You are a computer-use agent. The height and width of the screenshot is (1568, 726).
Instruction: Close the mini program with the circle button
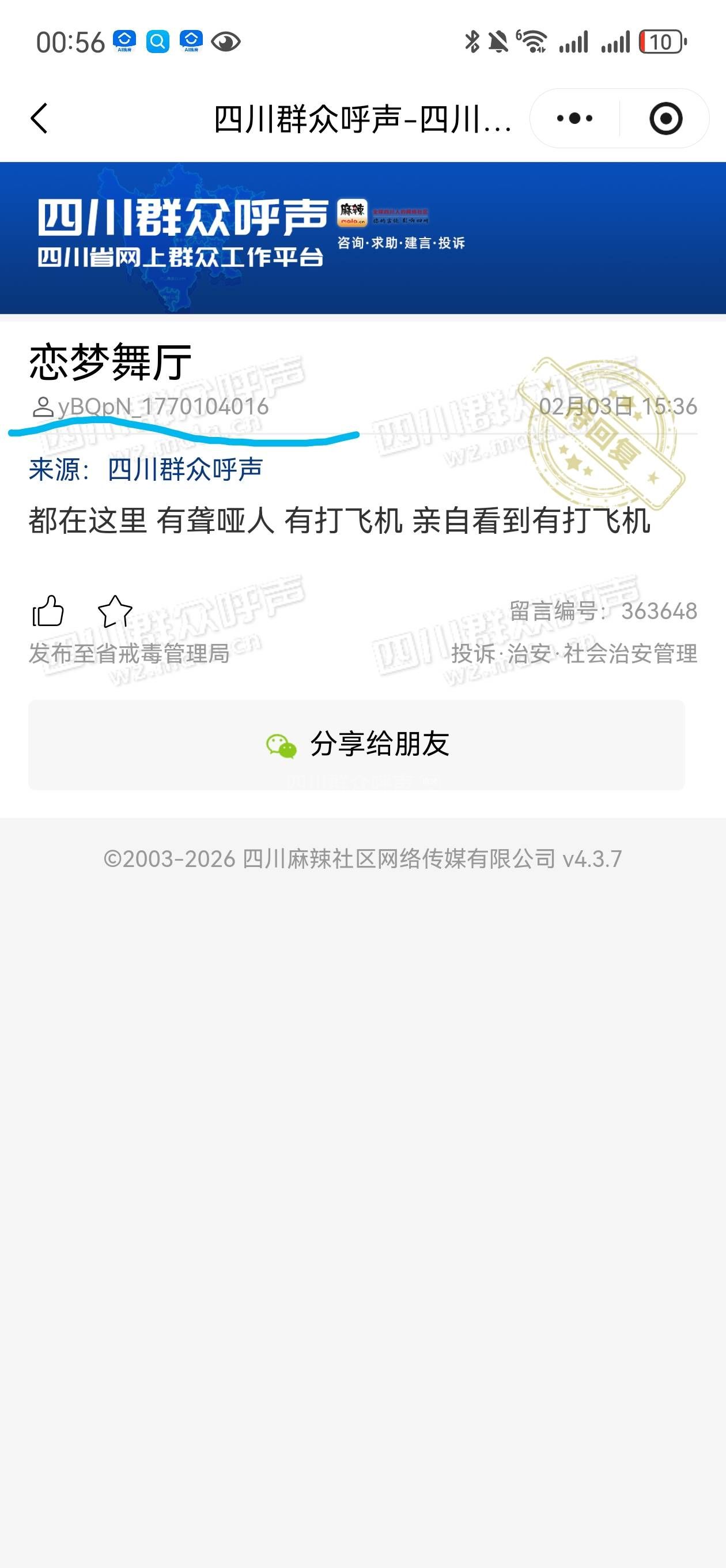[x=665, y=118]
